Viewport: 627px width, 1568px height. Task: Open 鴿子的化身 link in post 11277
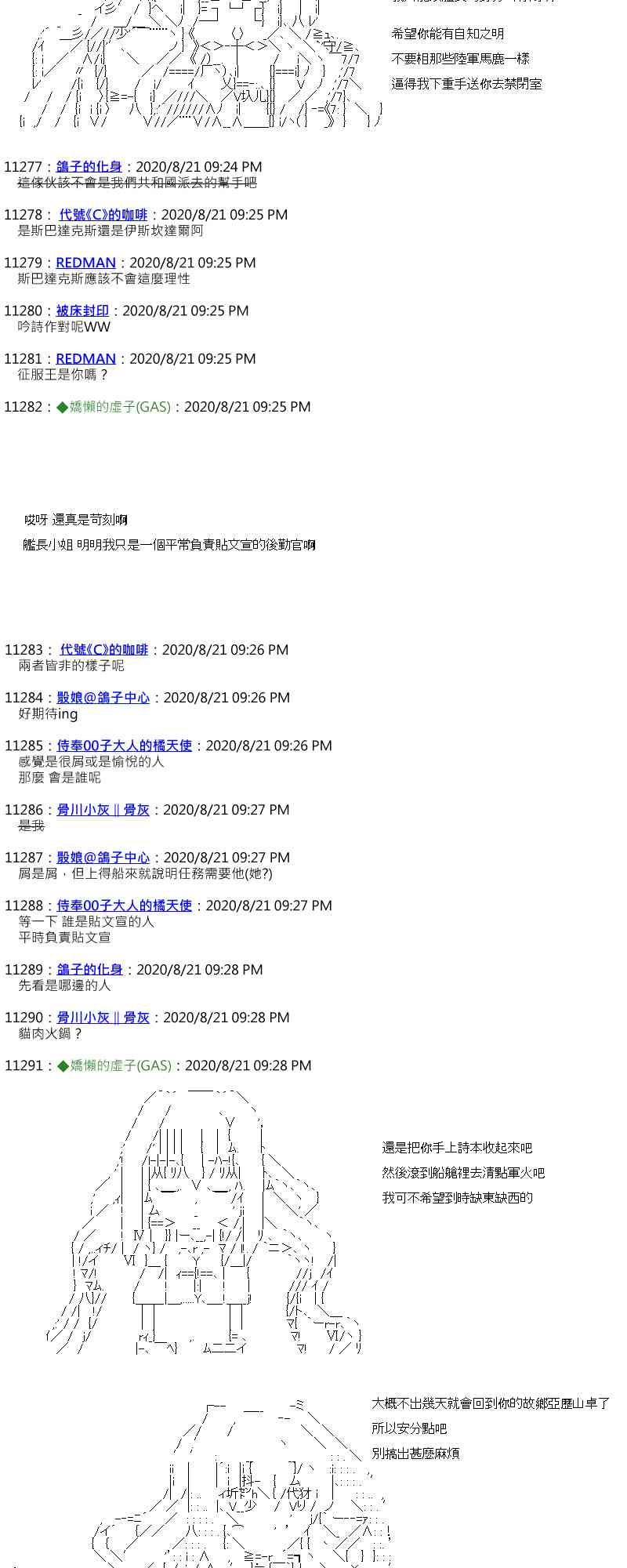pos(89,167)
